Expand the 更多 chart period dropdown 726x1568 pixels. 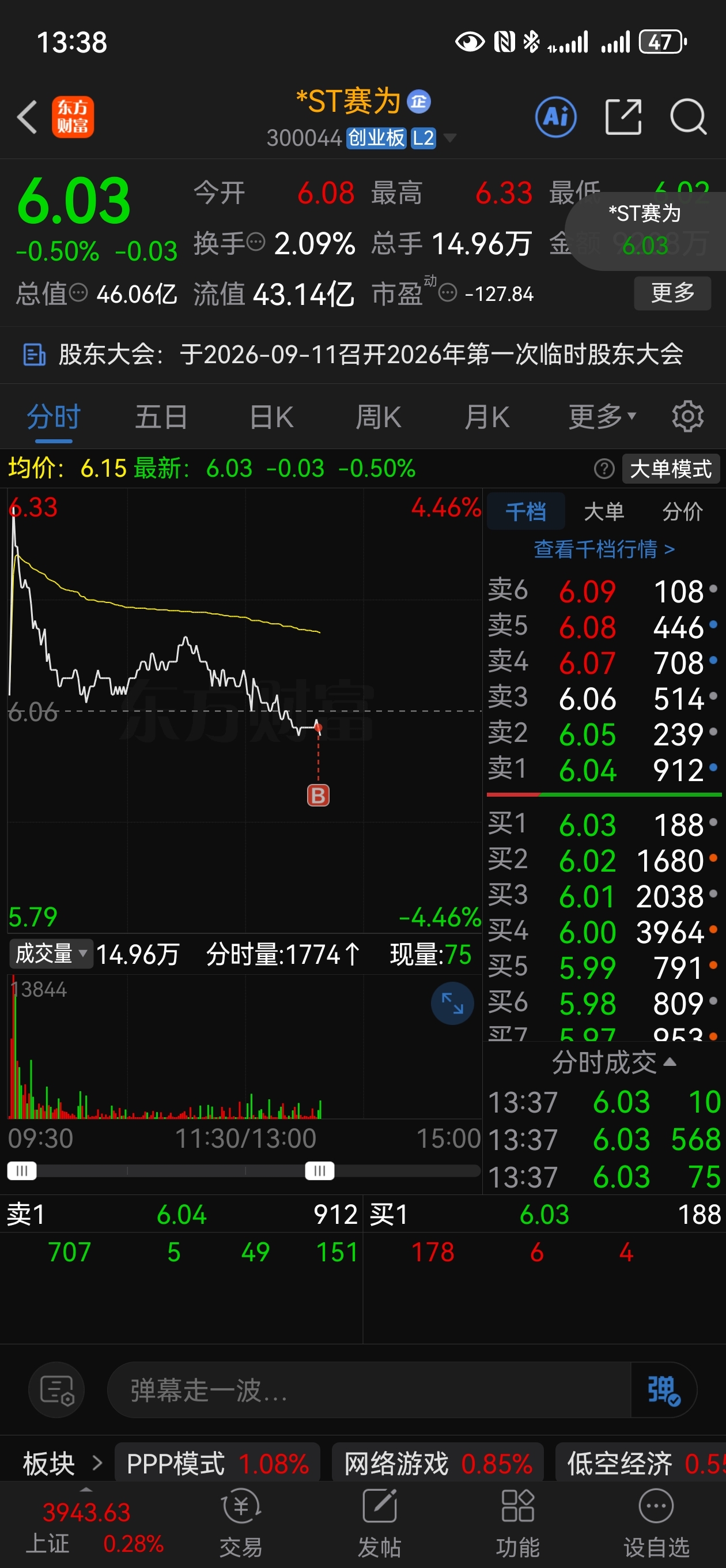(x=602, y=417)
